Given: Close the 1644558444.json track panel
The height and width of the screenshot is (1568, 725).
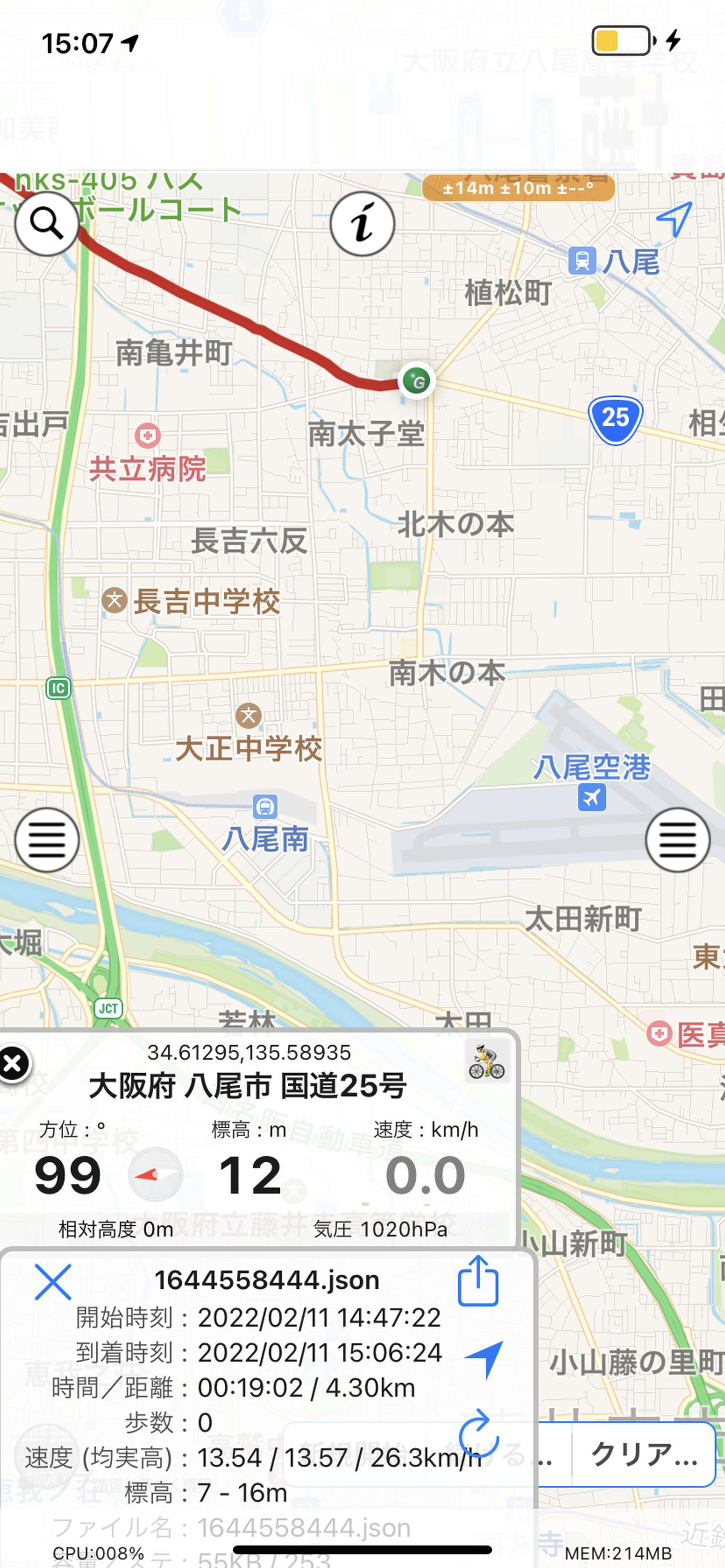Looking at the screenshot, I should point(53,1282).
